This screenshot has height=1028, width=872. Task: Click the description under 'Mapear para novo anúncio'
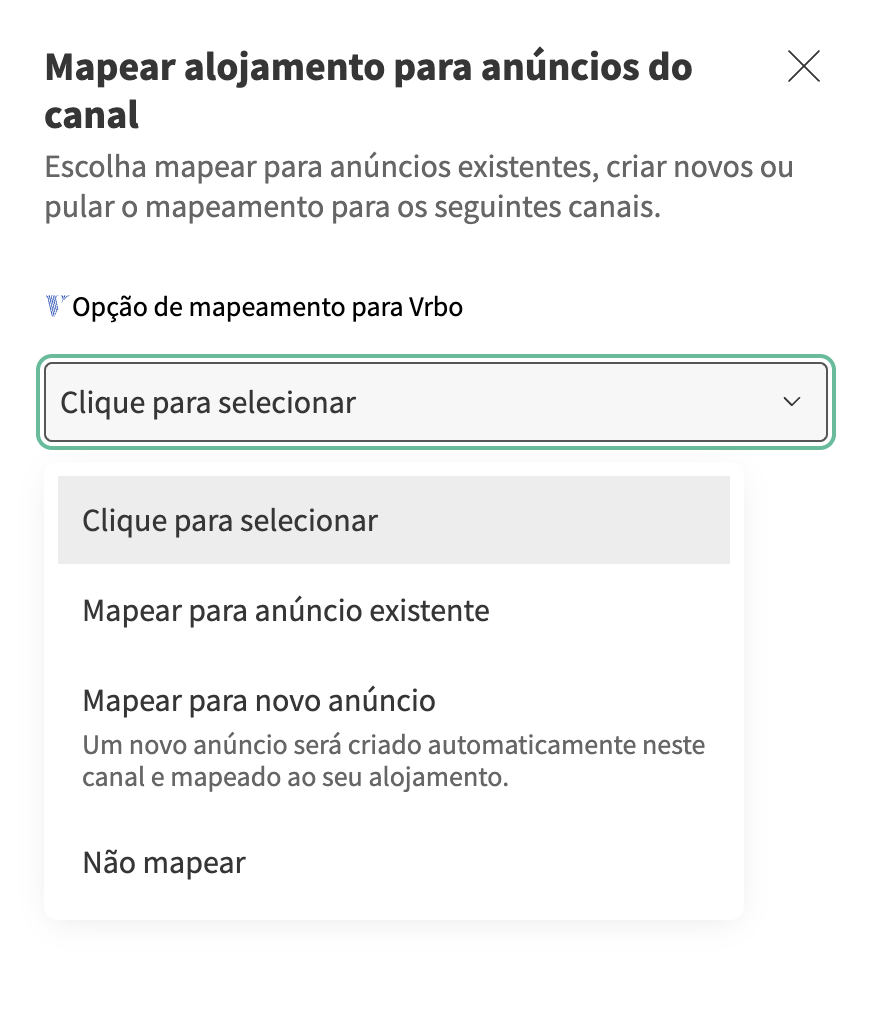pos(392,760)
